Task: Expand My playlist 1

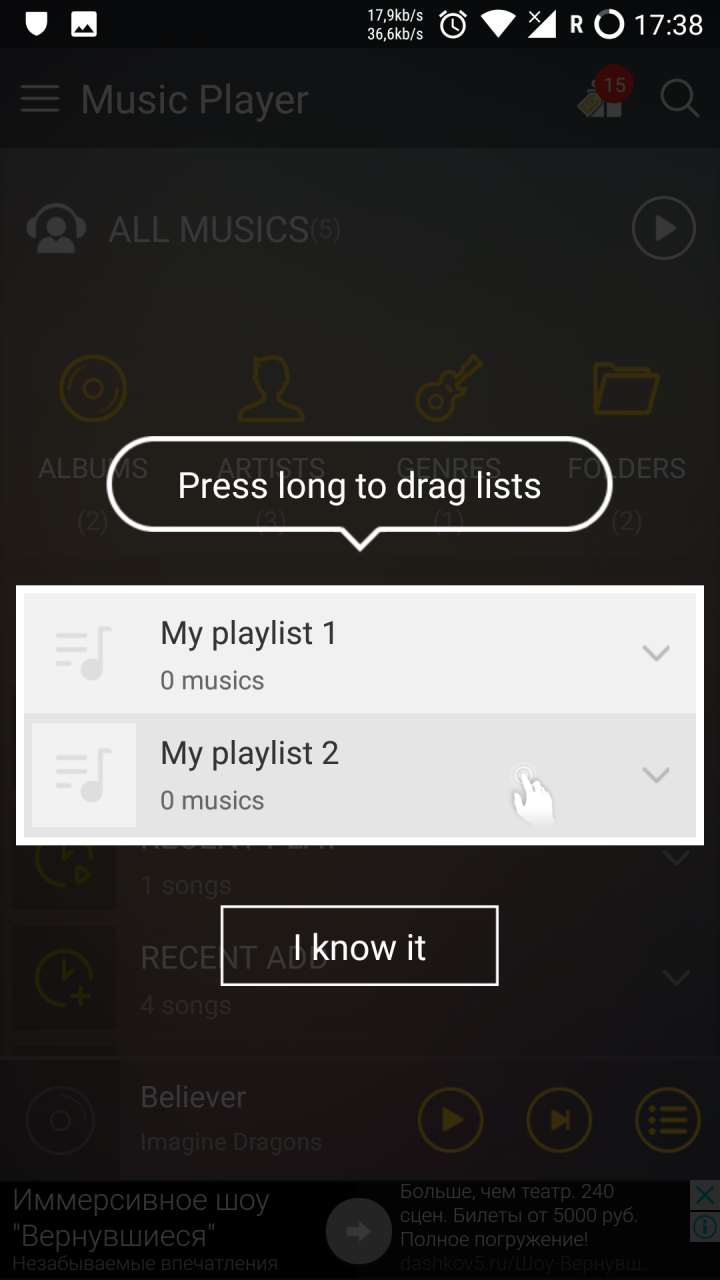Action: (x=657, y=652)
